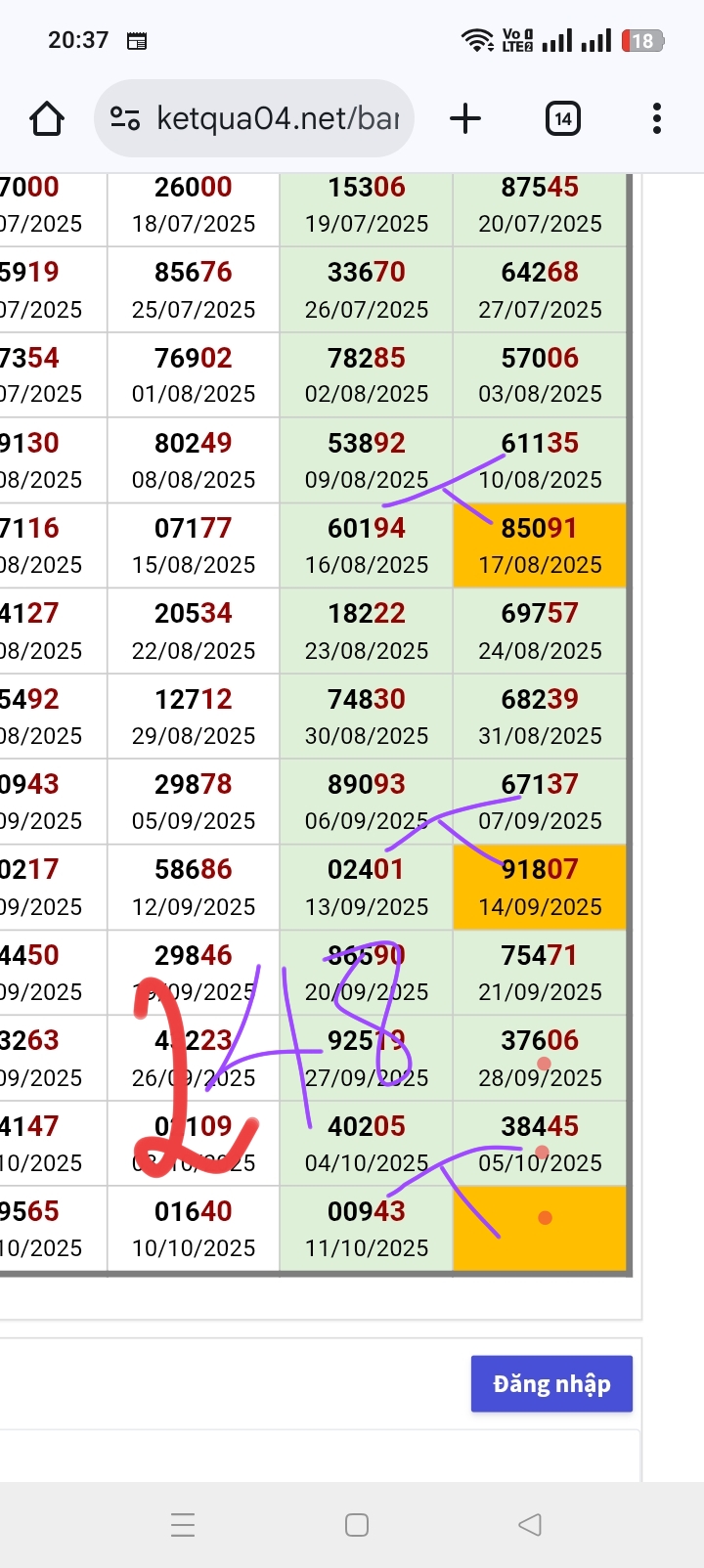Viewport: 704px width, 1568px height.
Task: Go to the browser home page
Action: pyautogui.click(x=47, y=119)
